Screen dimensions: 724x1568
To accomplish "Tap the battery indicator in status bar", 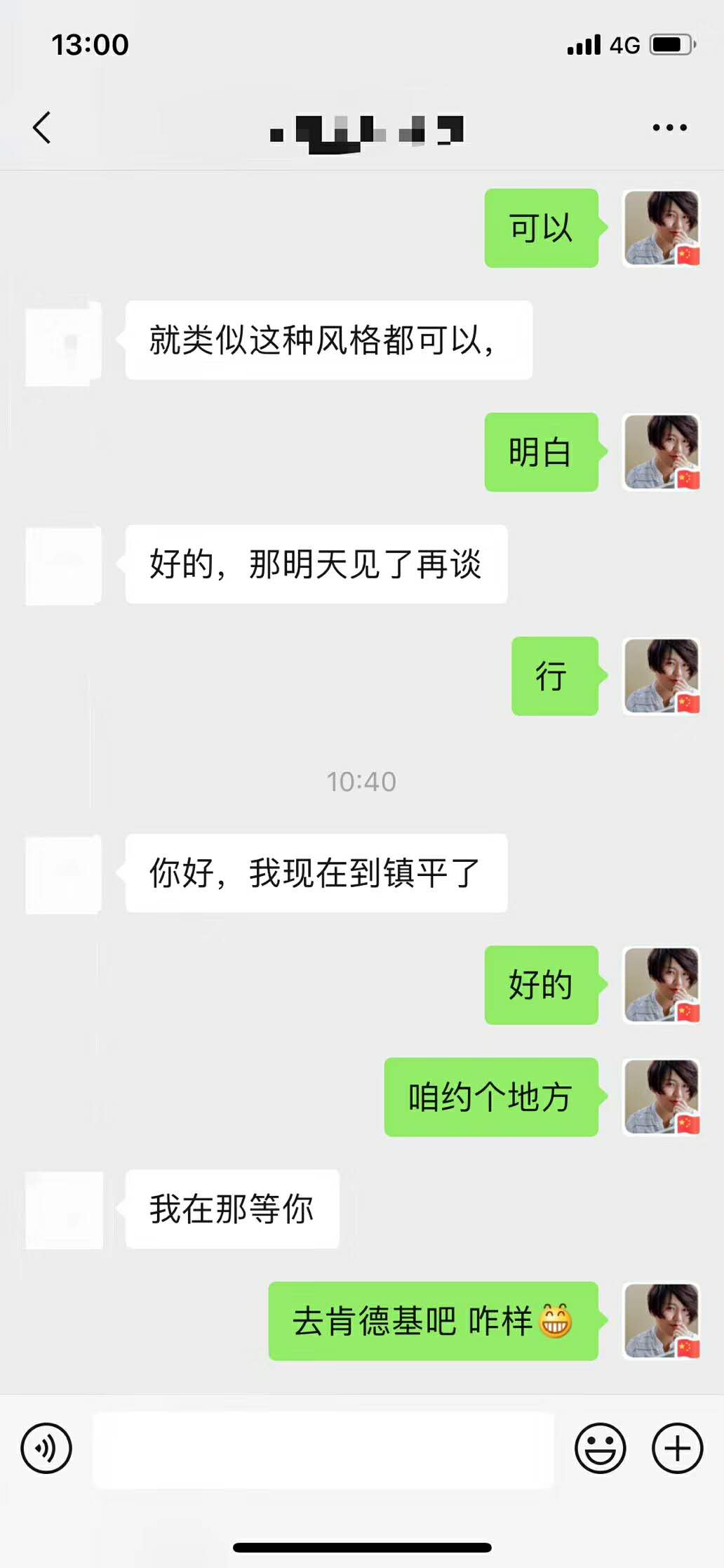I will [669, 44].
